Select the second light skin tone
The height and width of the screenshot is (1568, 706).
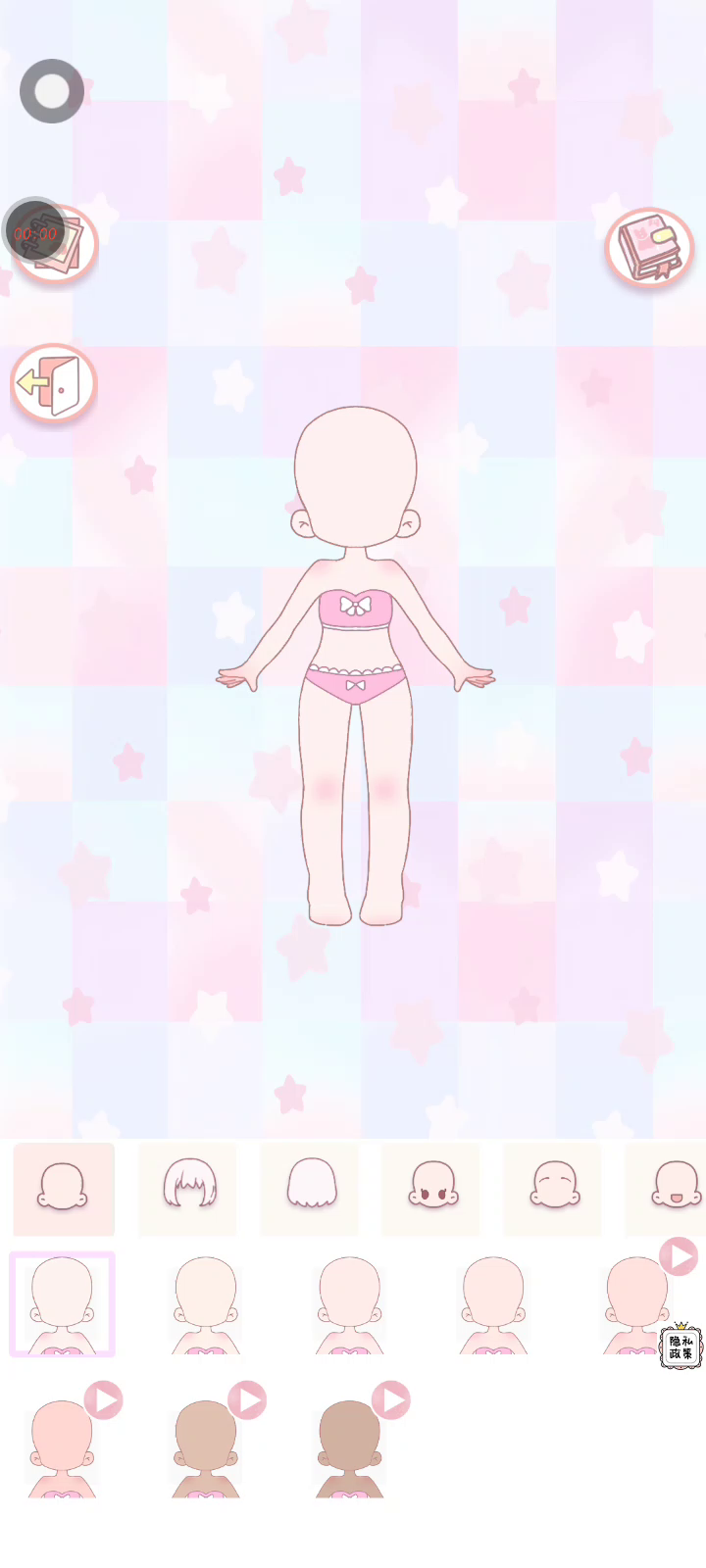[206, 1304]
